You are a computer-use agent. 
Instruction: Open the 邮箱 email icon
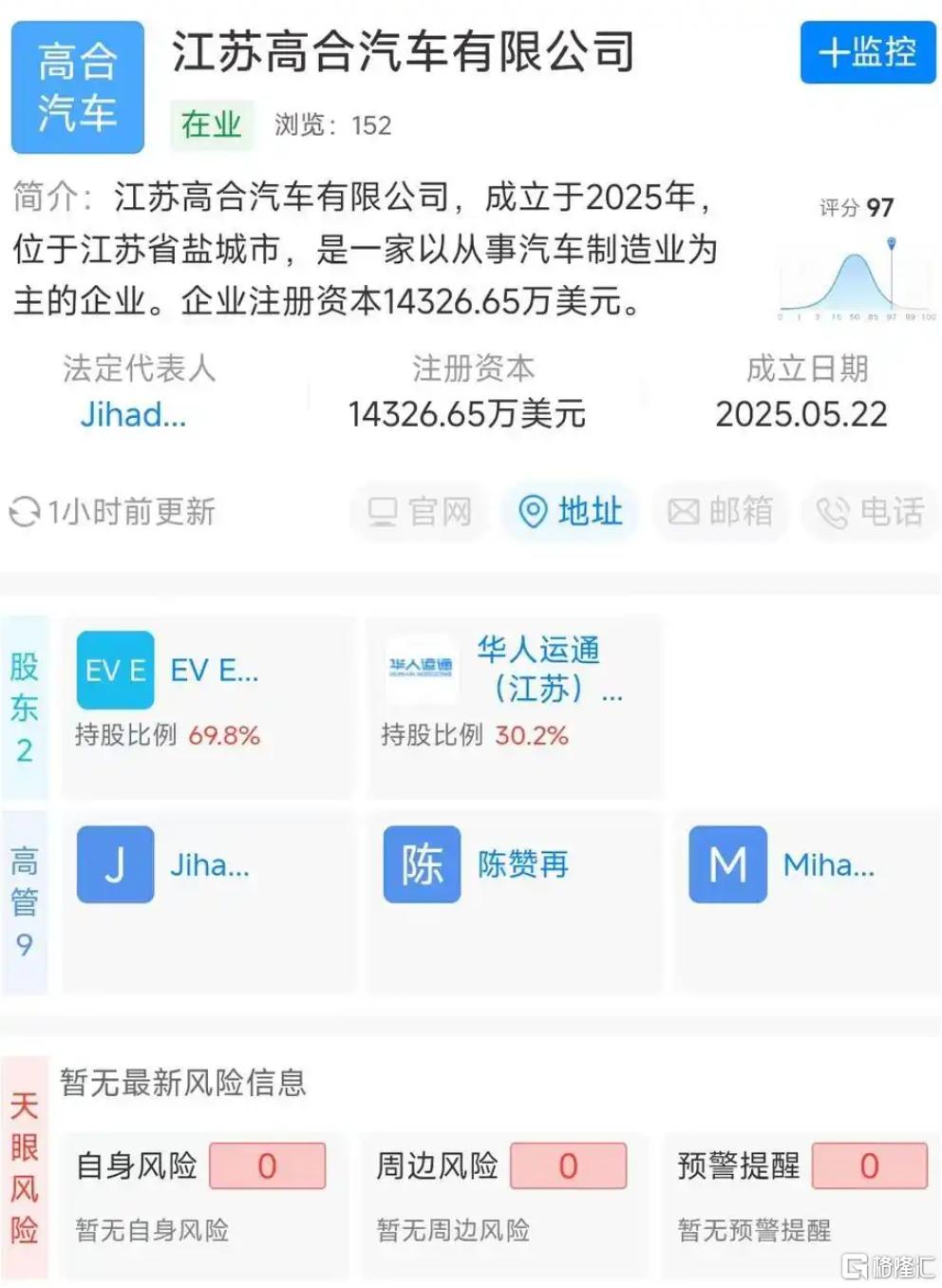coord(686,512)
